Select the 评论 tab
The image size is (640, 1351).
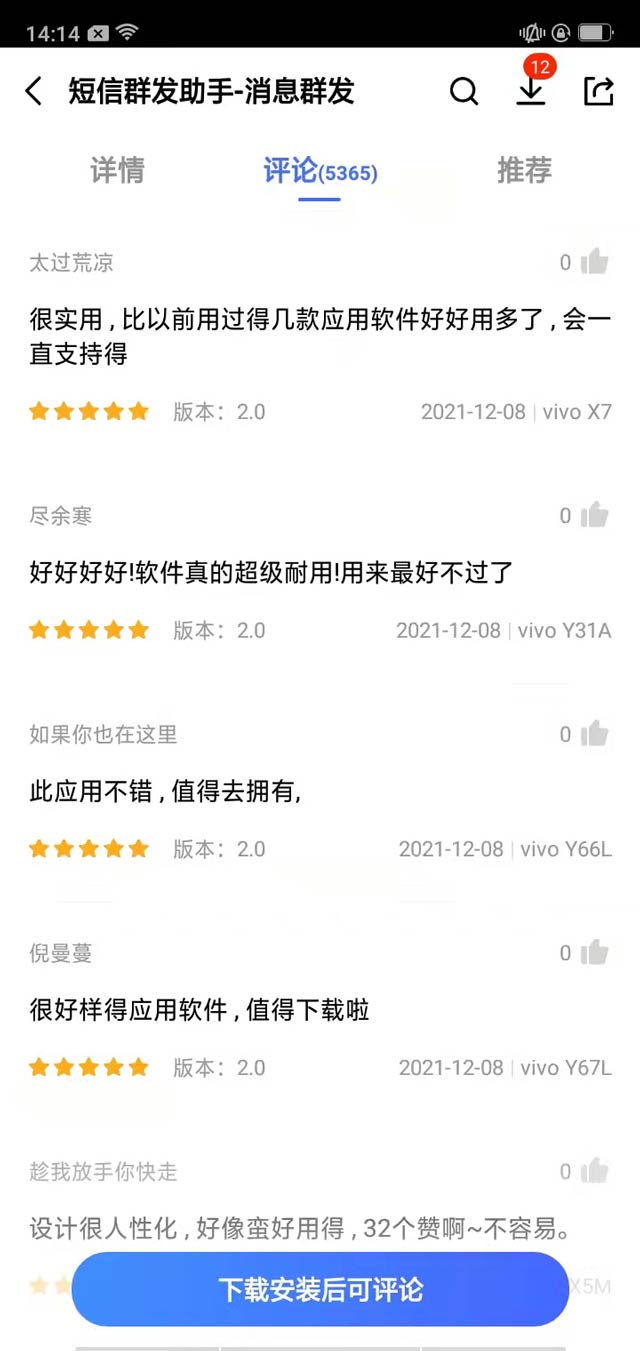click(320, 171)
